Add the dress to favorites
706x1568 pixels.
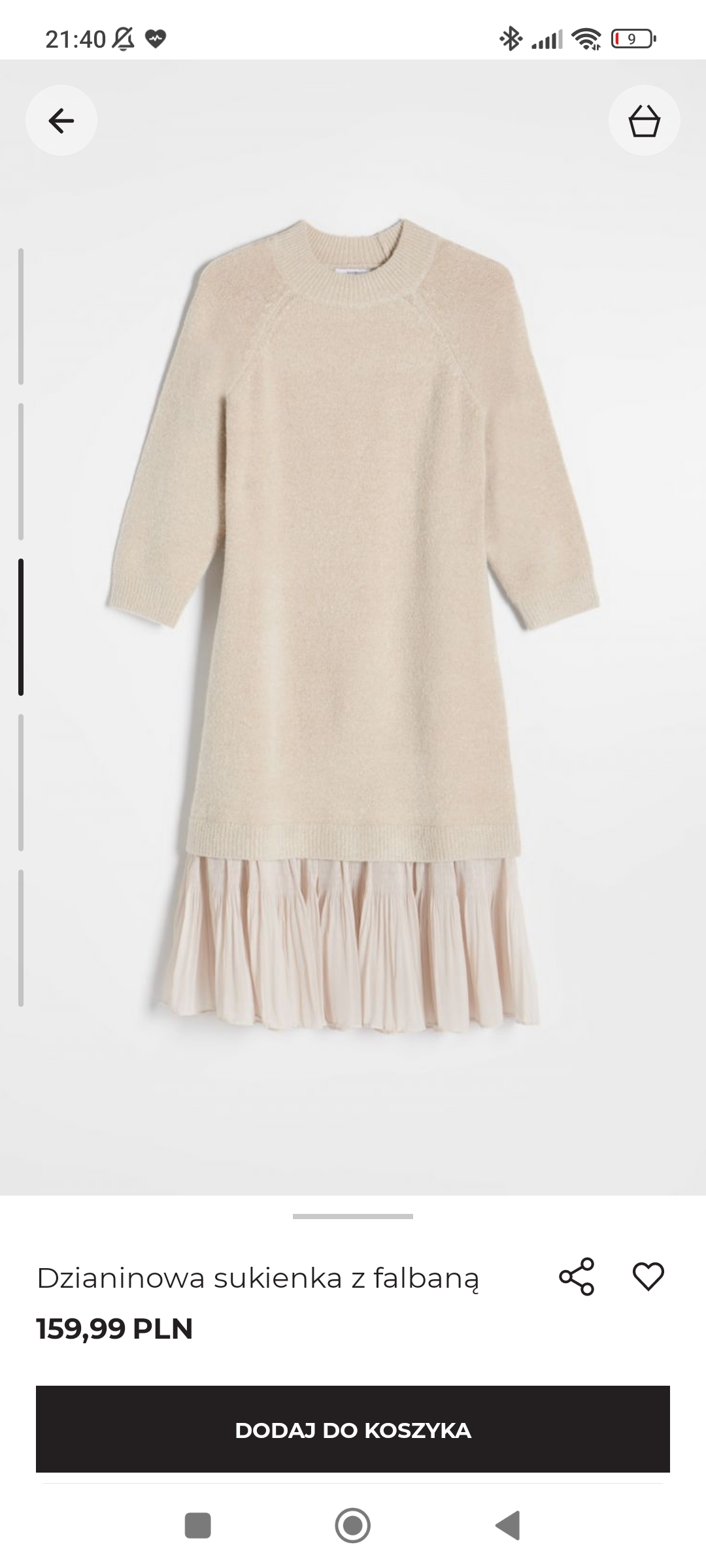tap(648, 1277)
